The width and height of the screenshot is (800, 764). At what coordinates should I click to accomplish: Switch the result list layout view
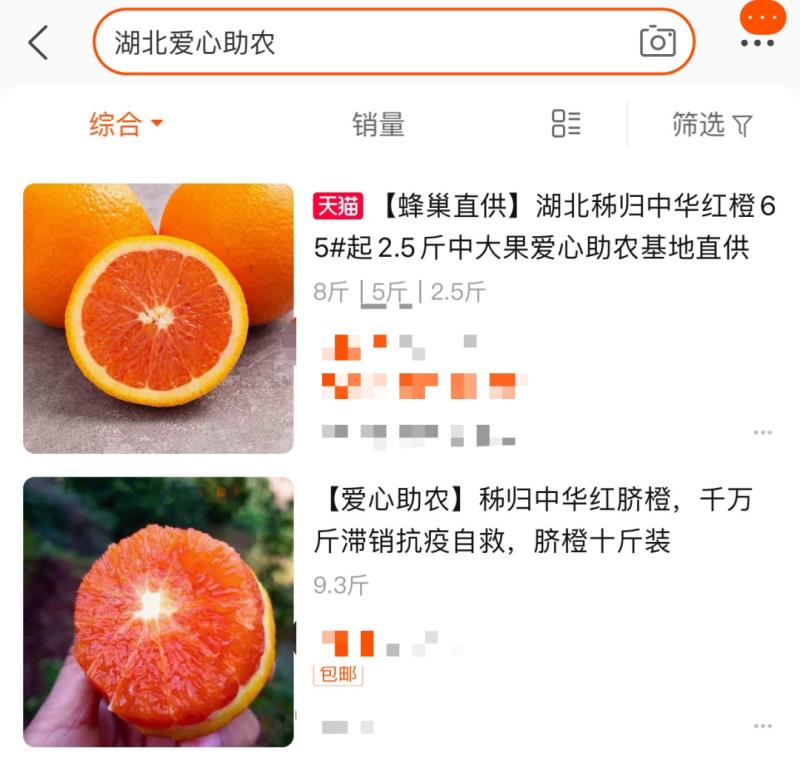point(566,124)
